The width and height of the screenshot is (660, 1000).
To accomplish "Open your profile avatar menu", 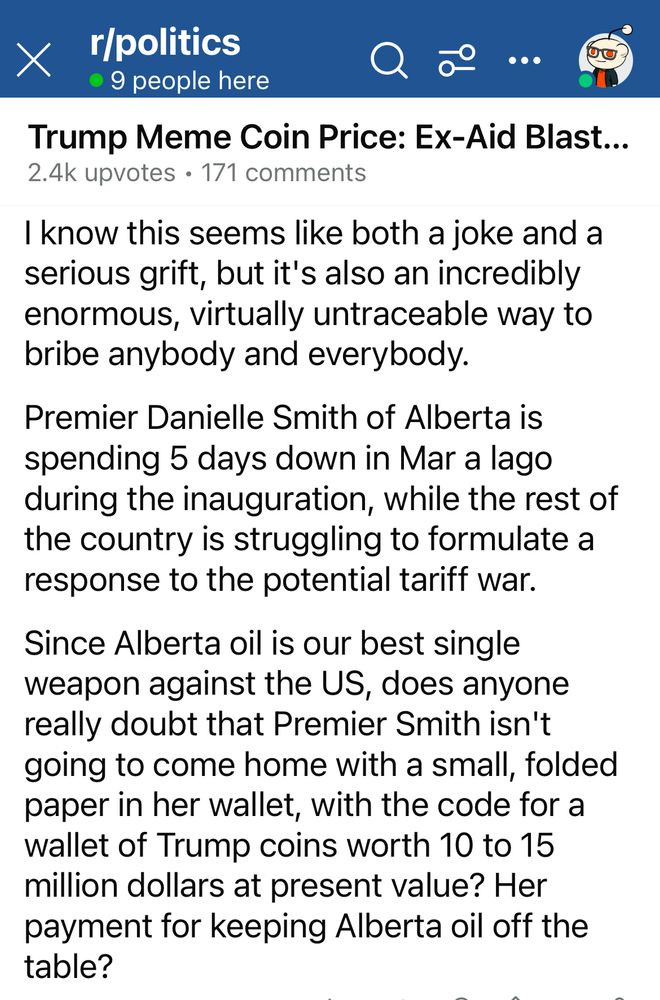I will tap(604, 58).
